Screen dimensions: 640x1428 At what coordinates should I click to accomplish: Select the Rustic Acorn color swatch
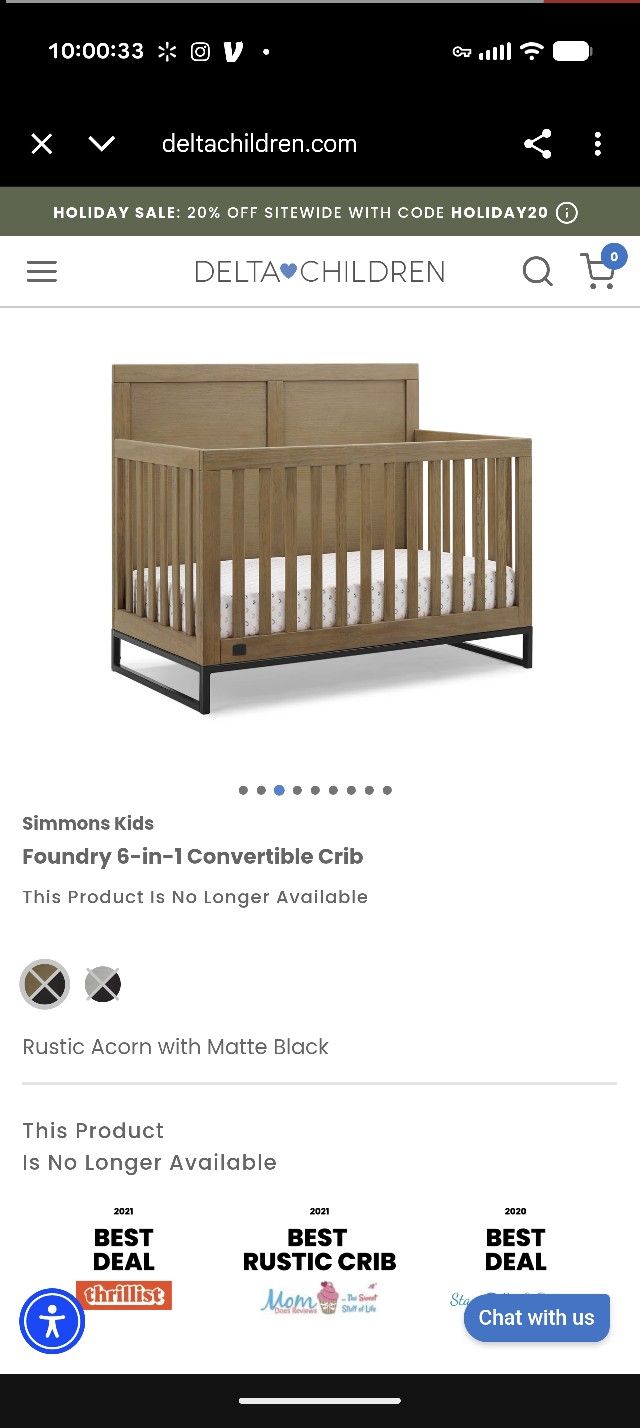tap(45, 984)
